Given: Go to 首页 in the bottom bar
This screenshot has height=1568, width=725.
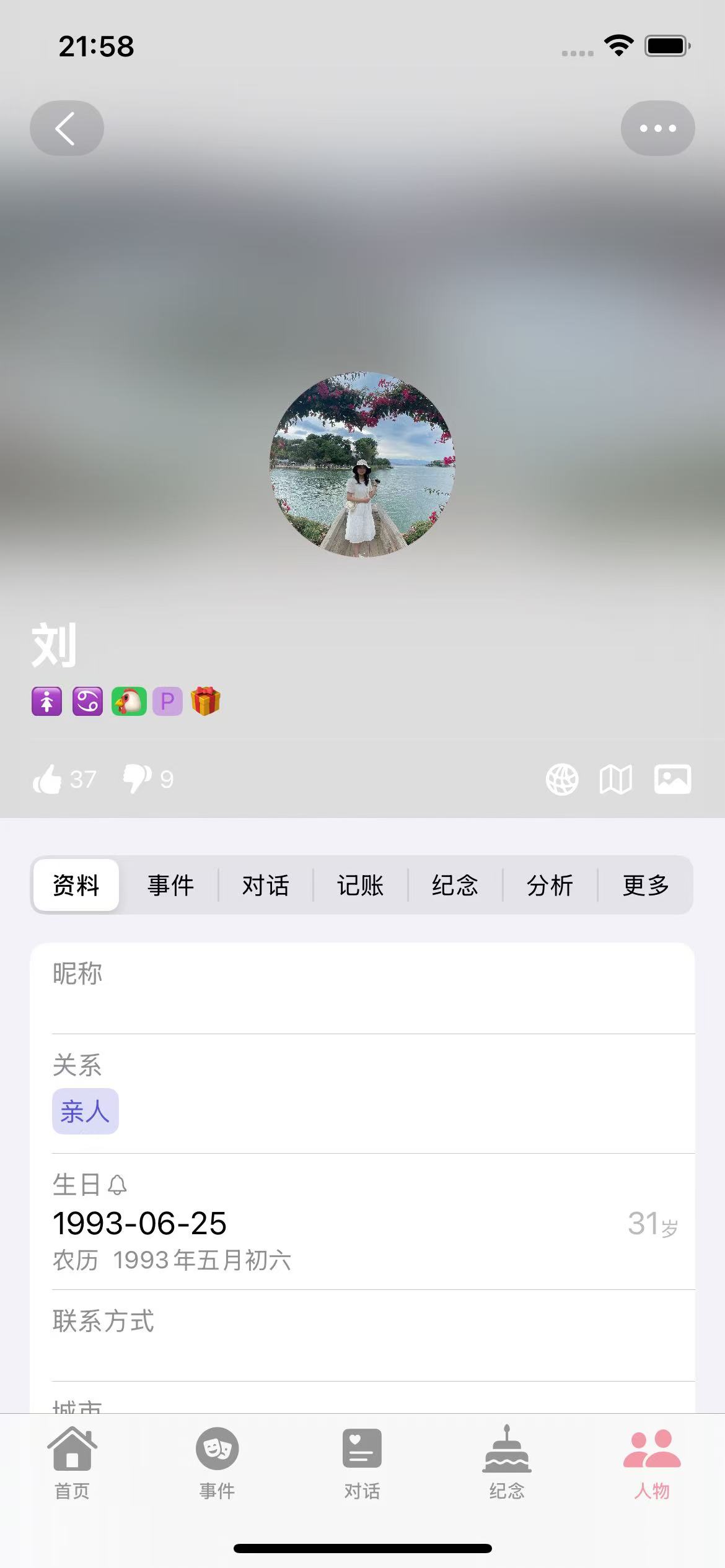Looking at the screenshot, I should pos(72,1463).
